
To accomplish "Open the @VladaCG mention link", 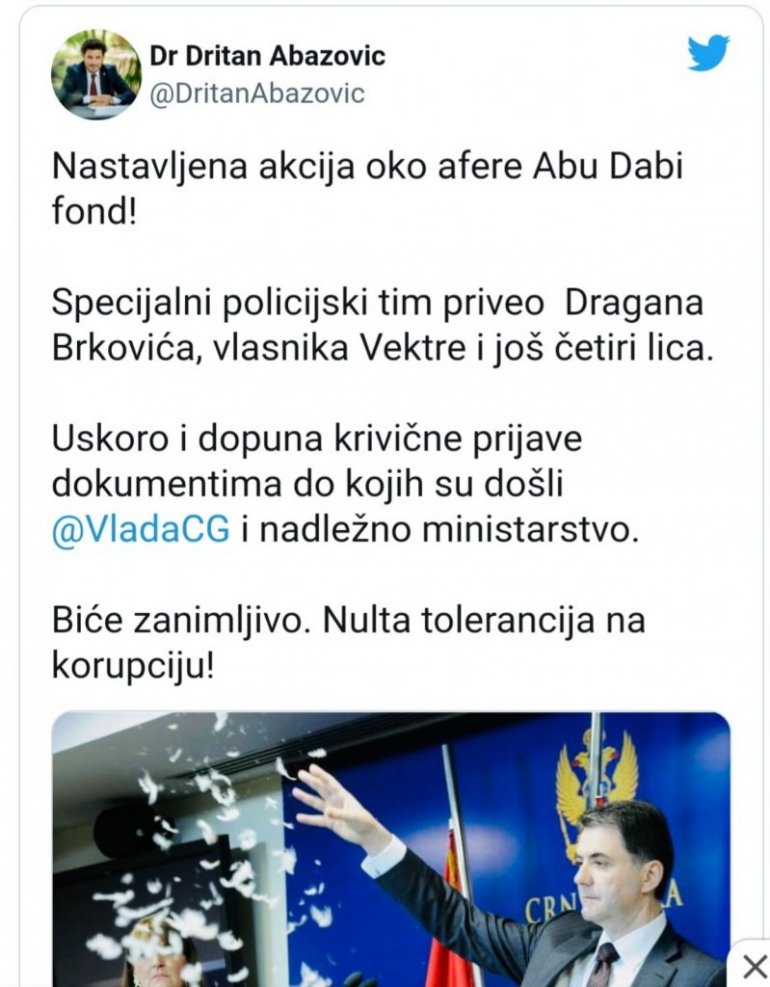I will [x=141, y=529].
